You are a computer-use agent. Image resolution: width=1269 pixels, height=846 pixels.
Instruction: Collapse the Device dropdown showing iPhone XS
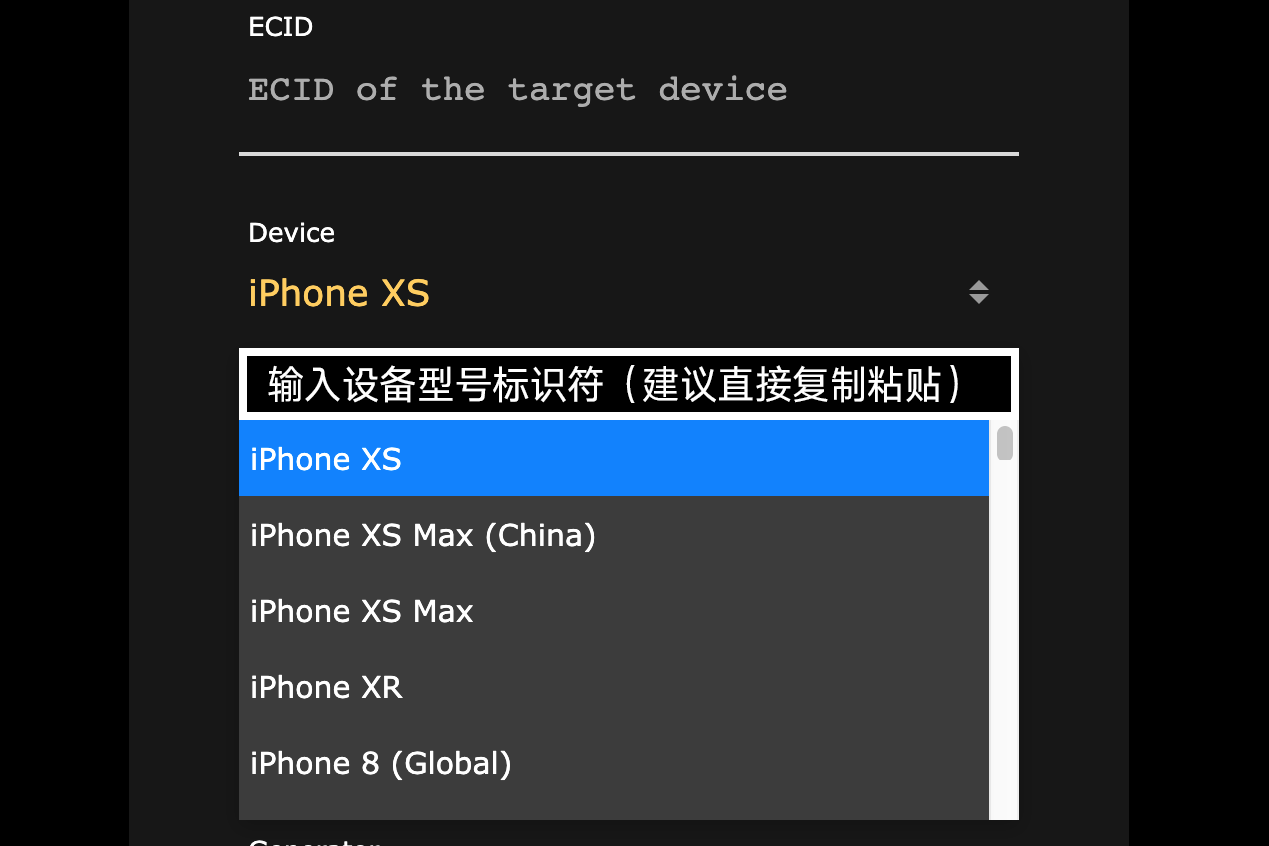point(620,293)
